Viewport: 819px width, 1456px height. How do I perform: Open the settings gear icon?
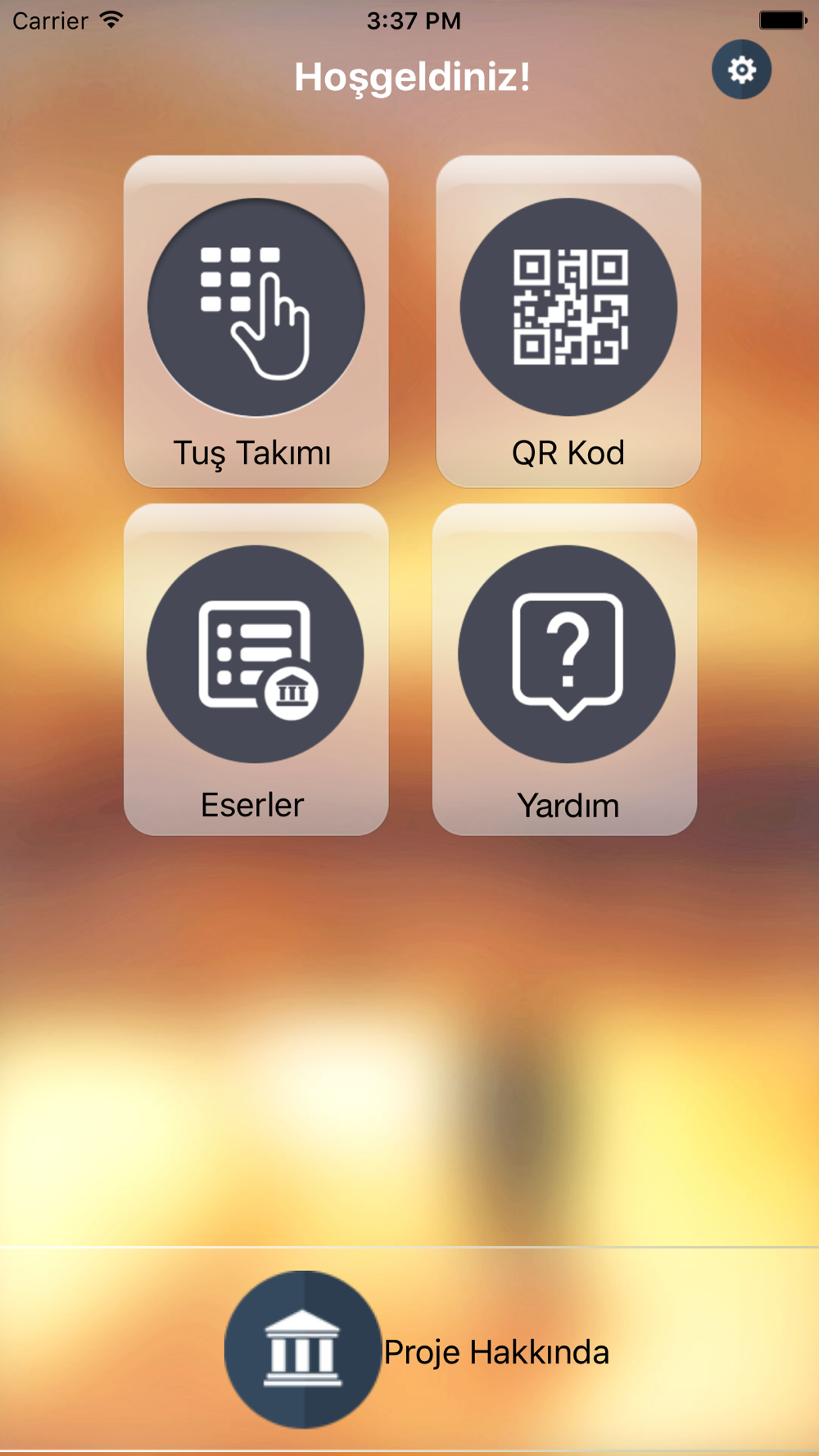(x=741, y=70)
